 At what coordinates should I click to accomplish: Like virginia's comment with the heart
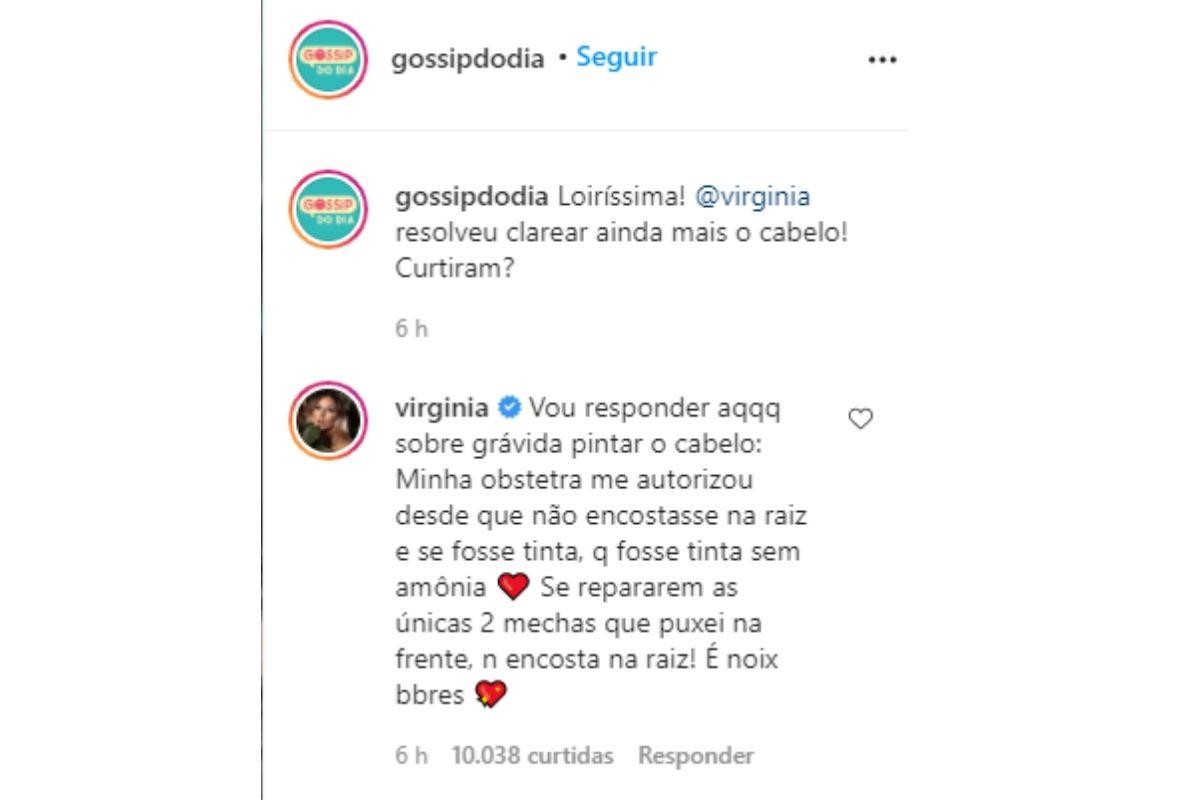point(860,419)
